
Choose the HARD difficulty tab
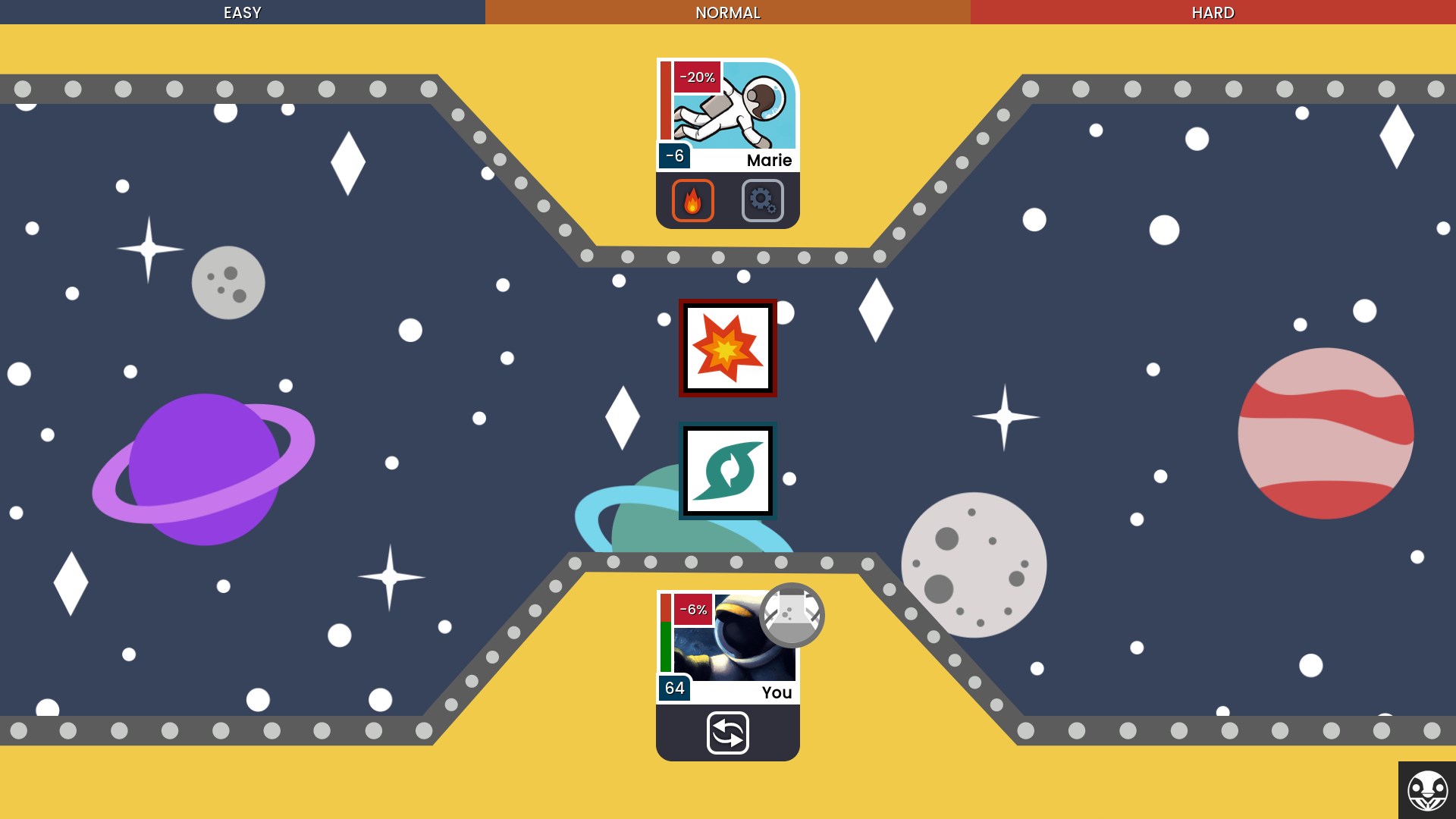point(1213,12)
